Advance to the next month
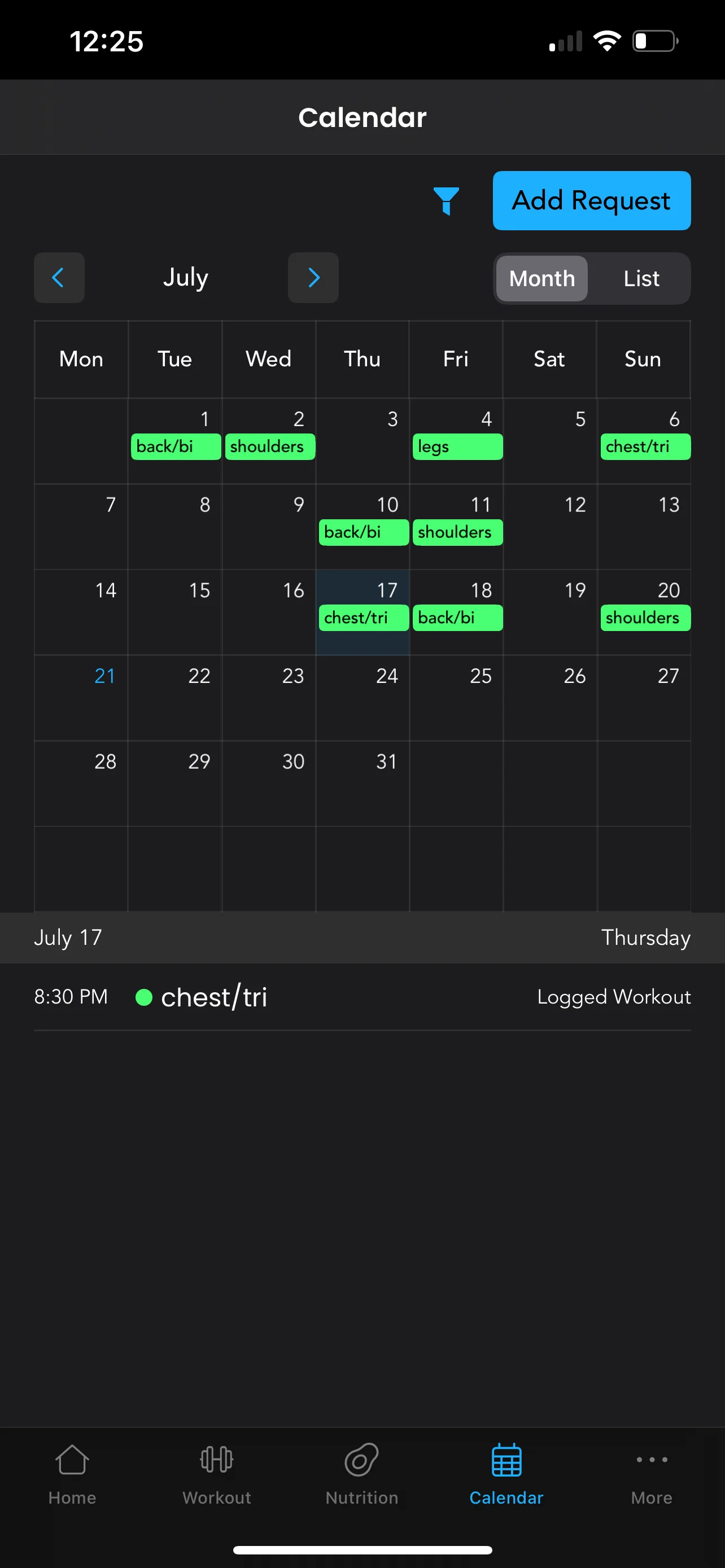The height and width of the screenshot is (1568, 725). (x=313, y=278)
